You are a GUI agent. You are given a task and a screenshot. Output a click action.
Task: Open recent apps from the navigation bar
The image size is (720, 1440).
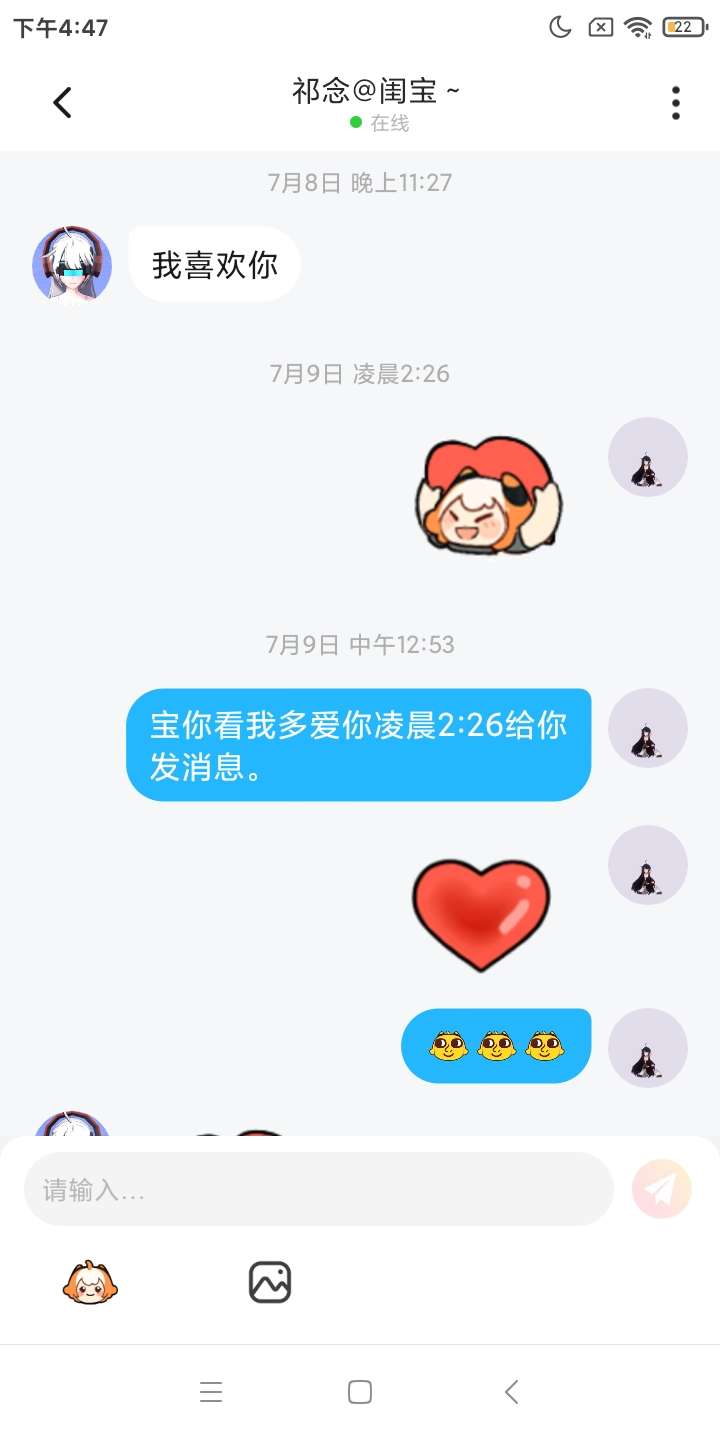coord(211,1392)
